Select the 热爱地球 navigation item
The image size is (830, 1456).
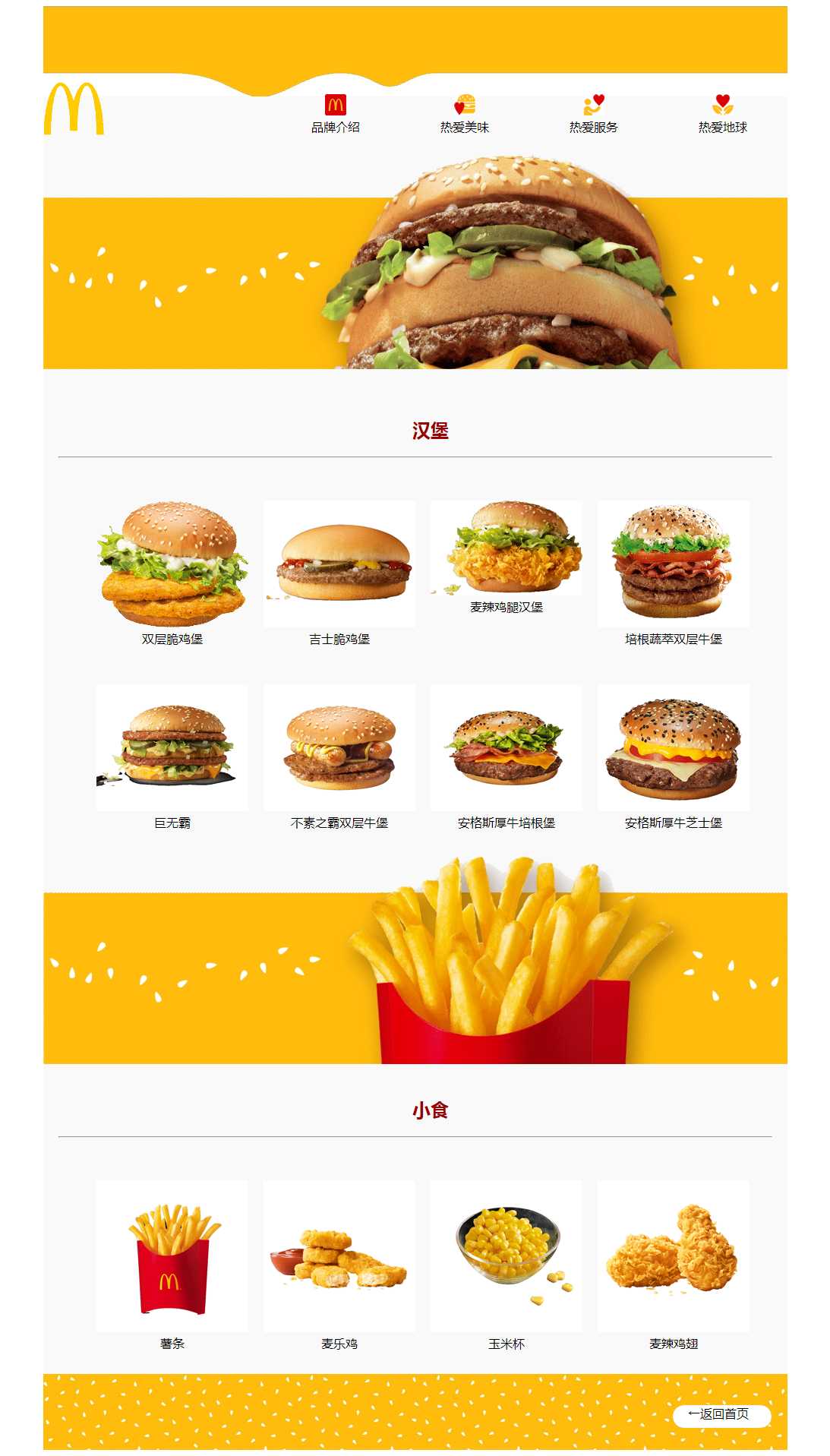pos(722,114)
